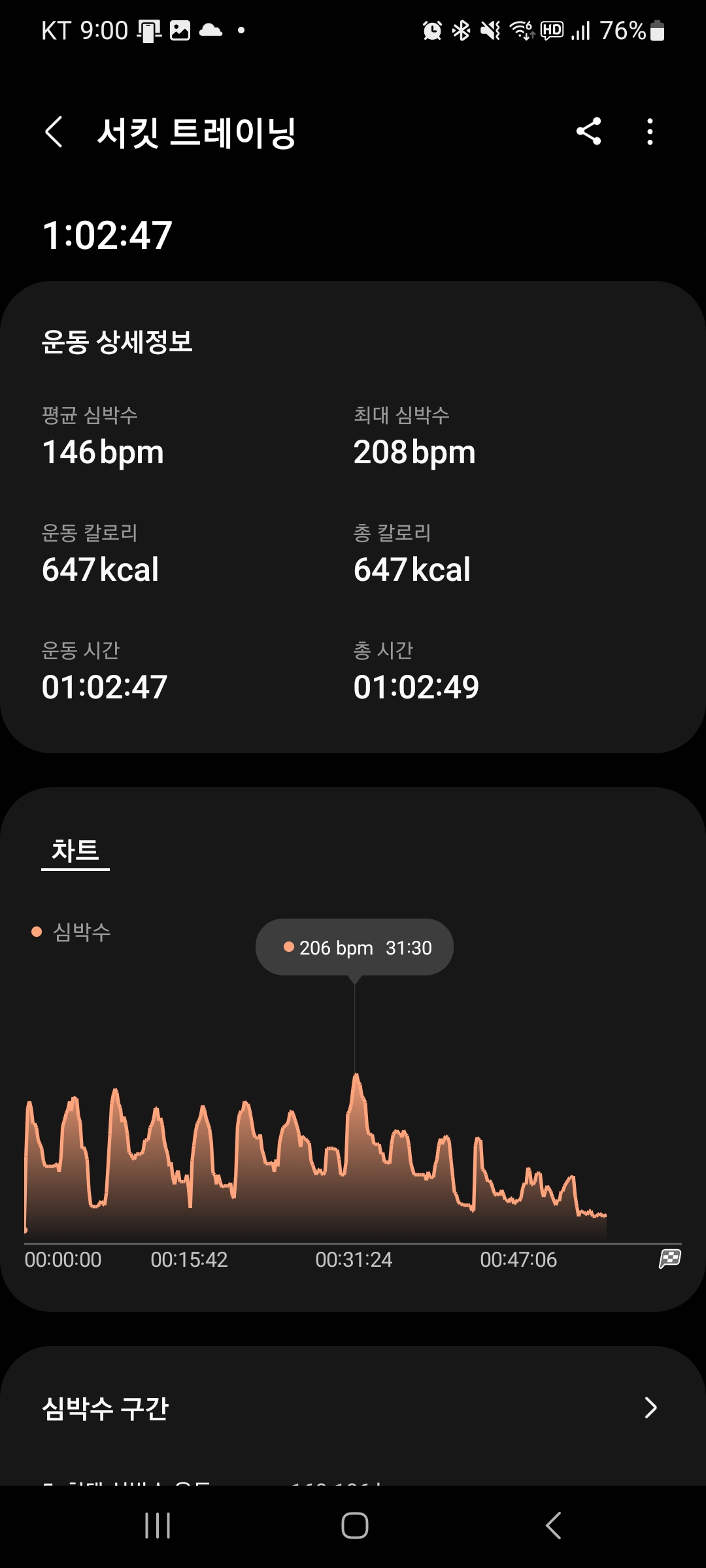Screen dimensions: 706x1568
Task: Open 심박수 구간 details
Action: point(353,1408)
